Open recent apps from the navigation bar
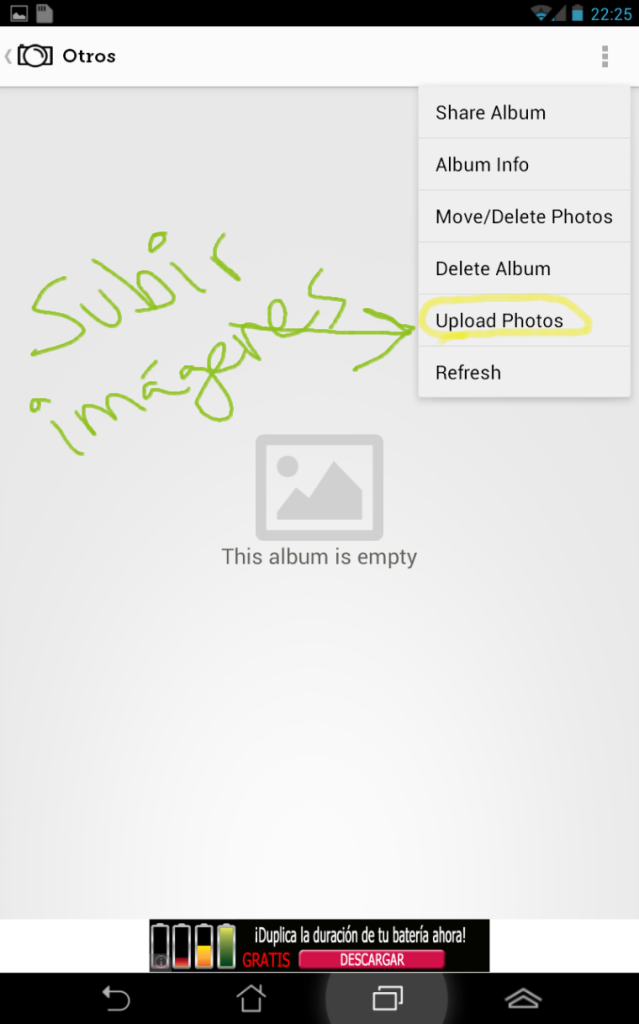Image resolution: width=639 pixels, height=1024 pixels. click(x=387, y=998)
